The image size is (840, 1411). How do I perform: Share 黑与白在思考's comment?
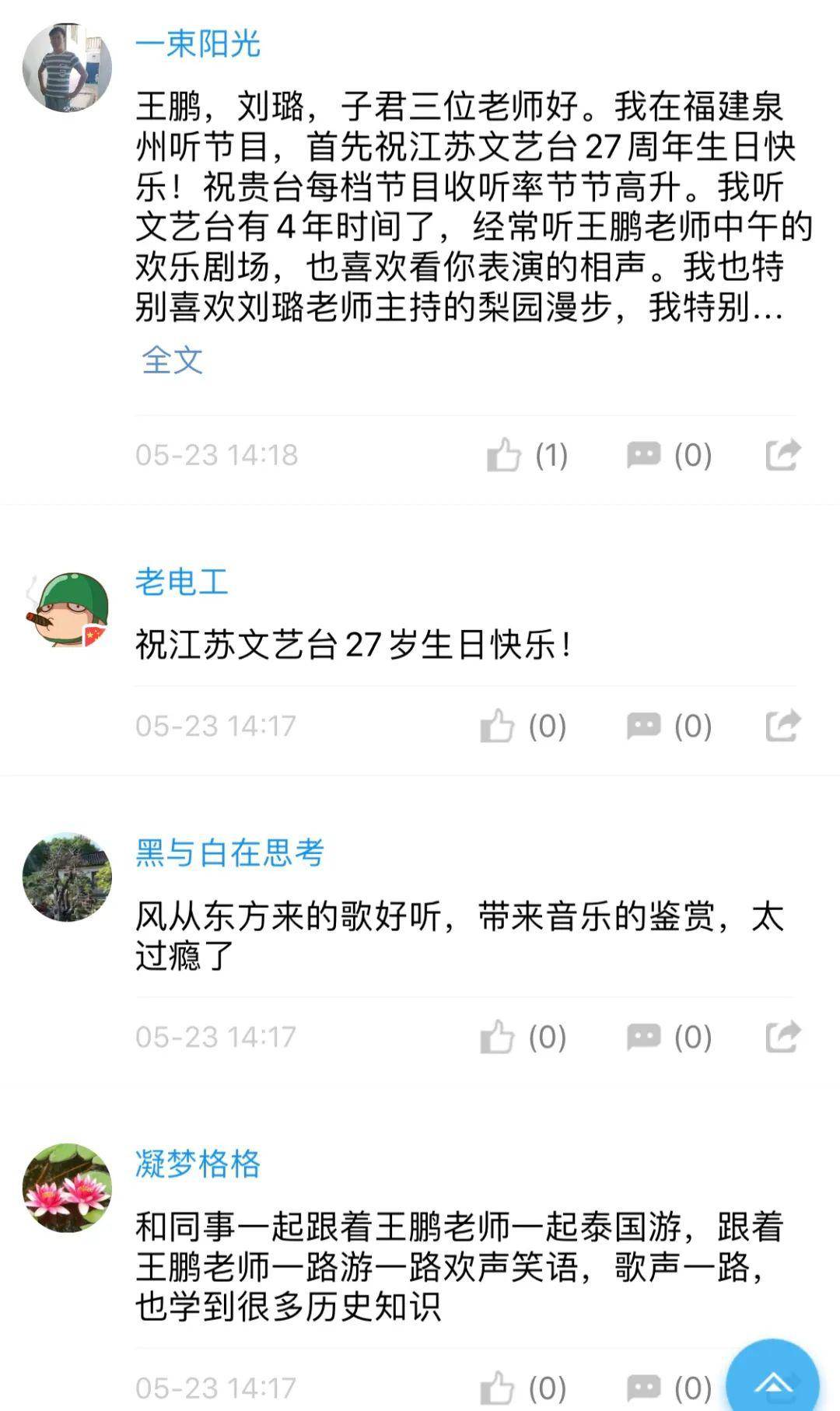782,1036
